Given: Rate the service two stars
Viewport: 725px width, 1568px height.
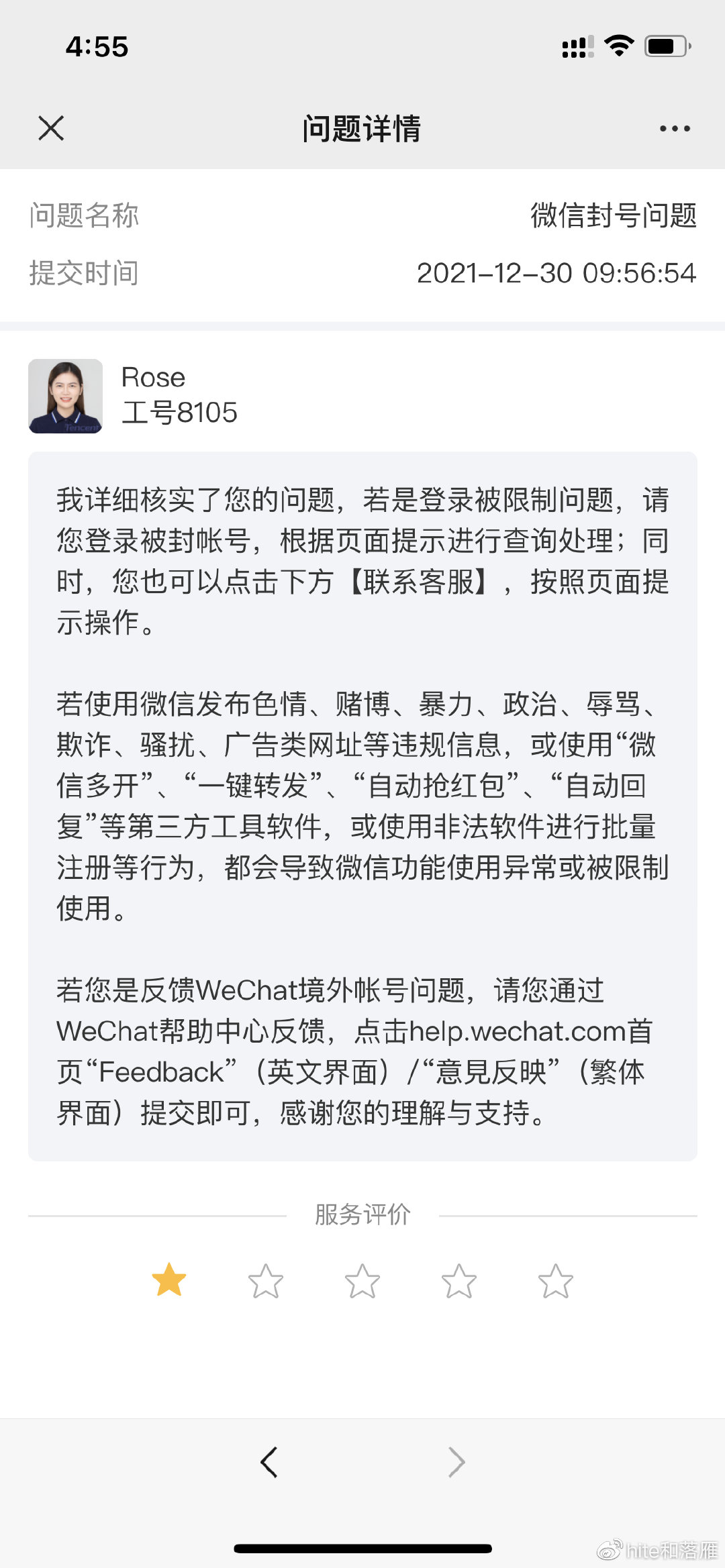Looking at the screenshot, I should coord(266,1281).
